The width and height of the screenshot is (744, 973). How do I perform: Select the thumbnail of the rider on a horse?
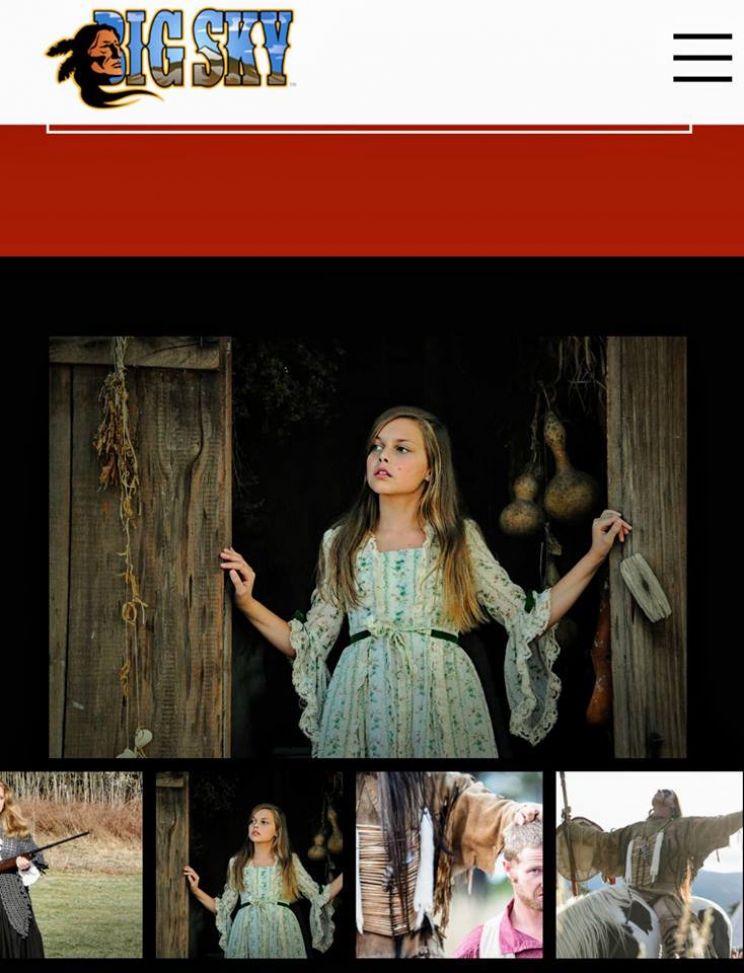pos(649,864)
